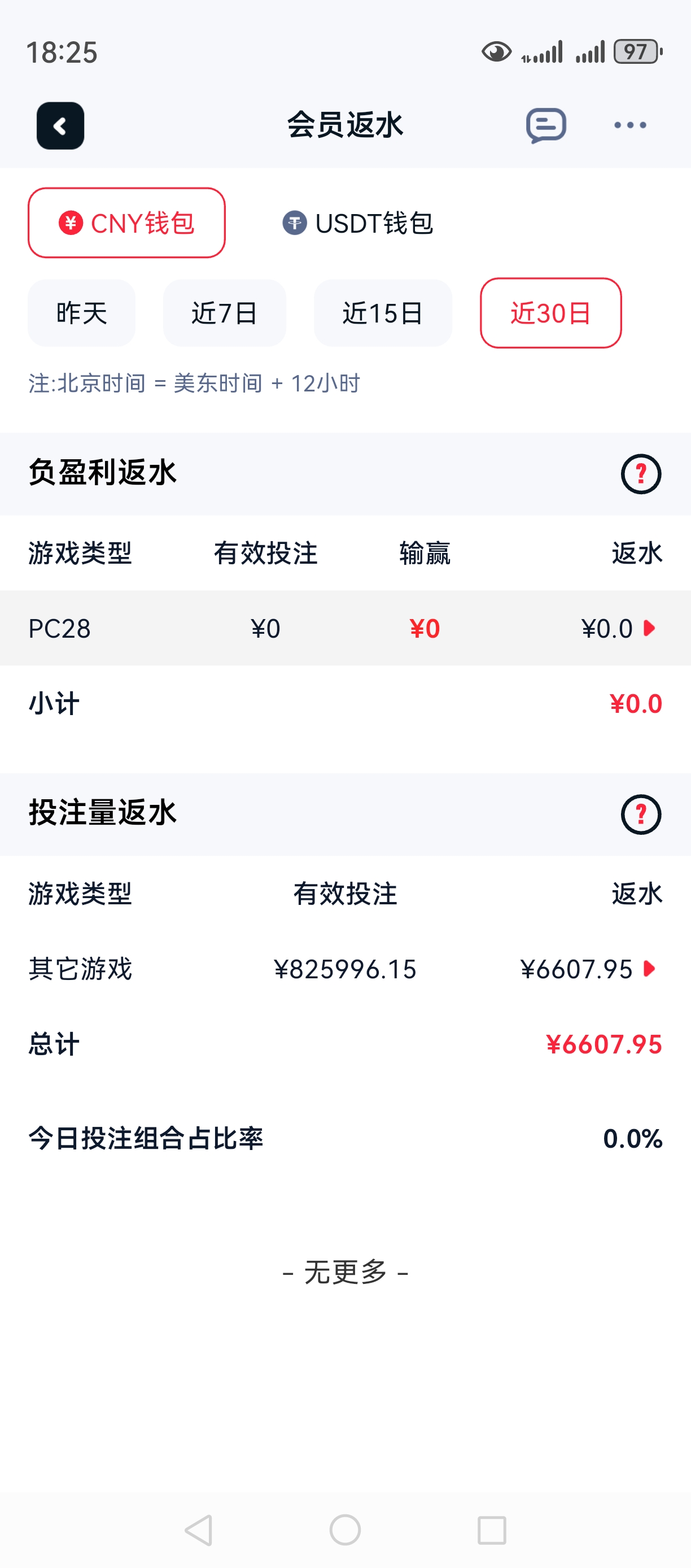The width and height of the screenshot is (691, 1568).
Task: Switch to the USDT钱包 wallet
Action: (358, 223)
